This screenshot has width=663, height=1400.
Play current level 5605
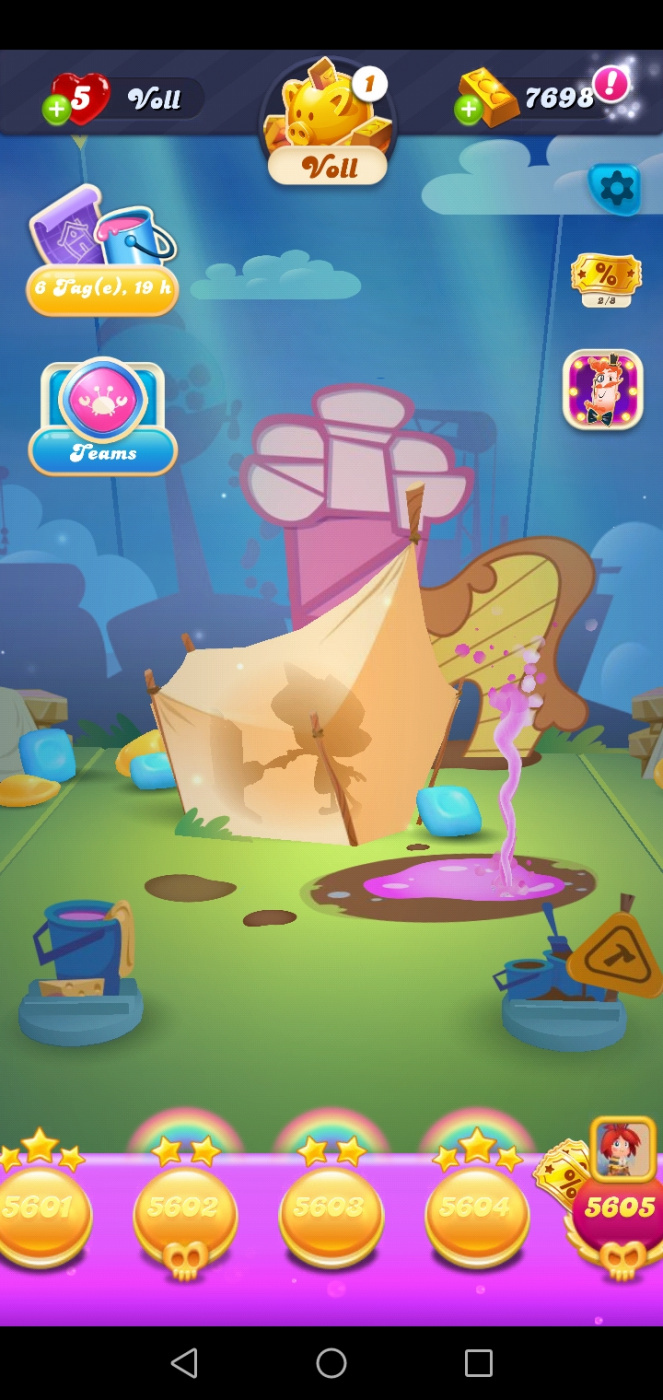(618, 1209)
